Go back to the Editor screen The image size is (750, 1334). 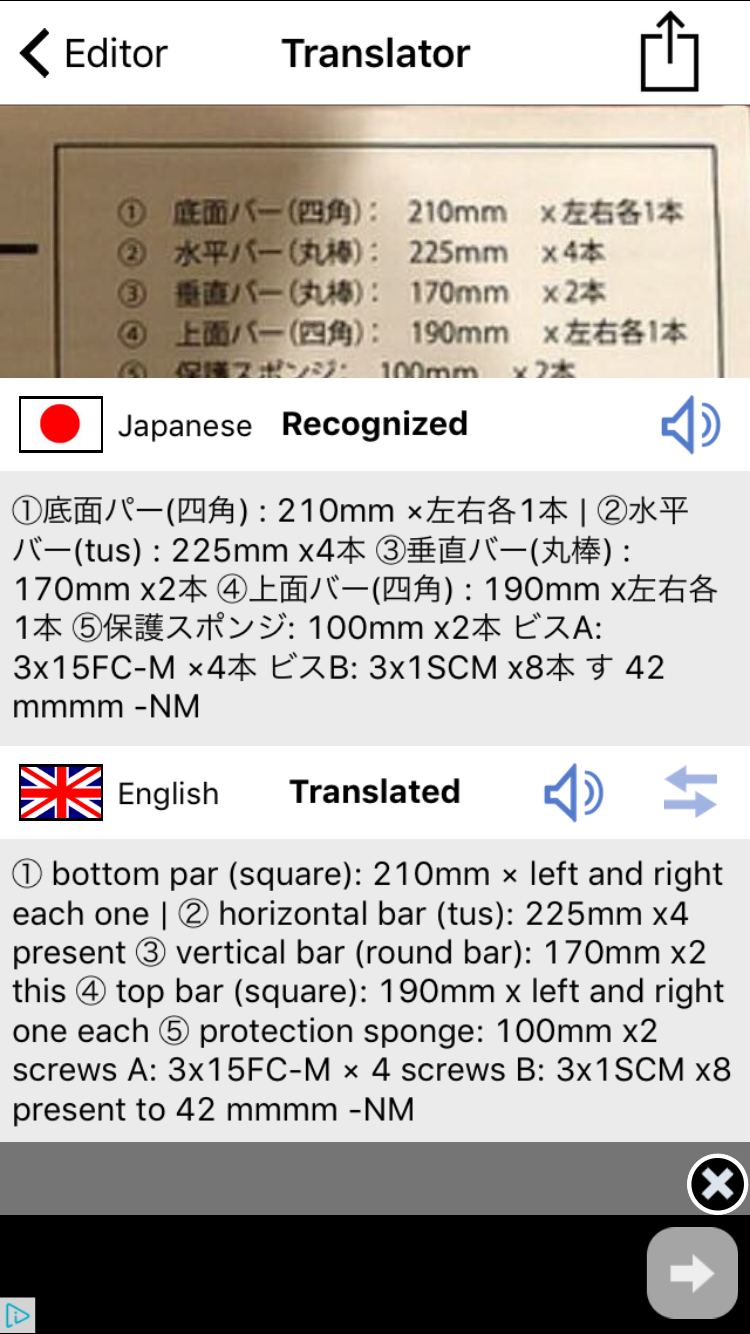point(93,54)
